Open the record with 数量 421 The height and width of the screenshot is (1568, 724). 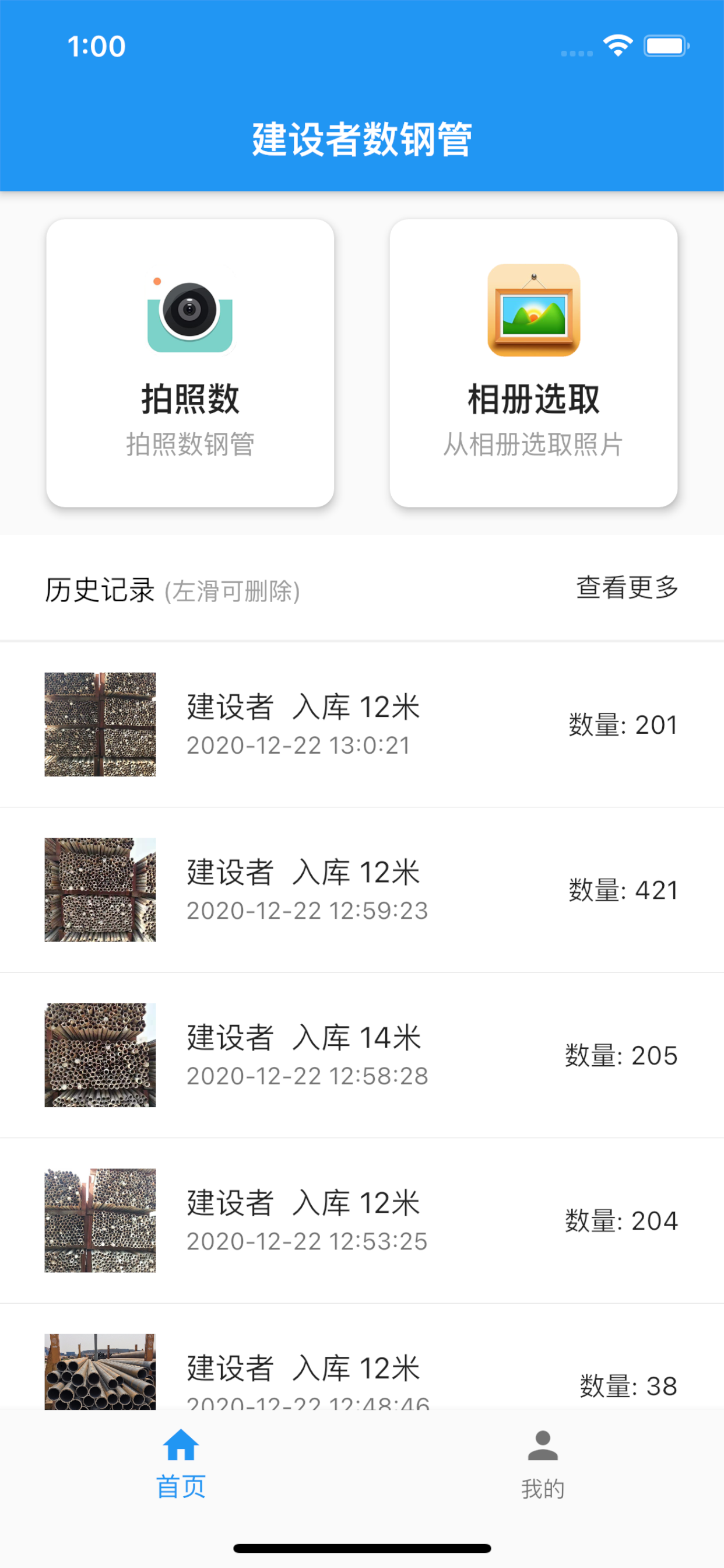tap(362, 890)
